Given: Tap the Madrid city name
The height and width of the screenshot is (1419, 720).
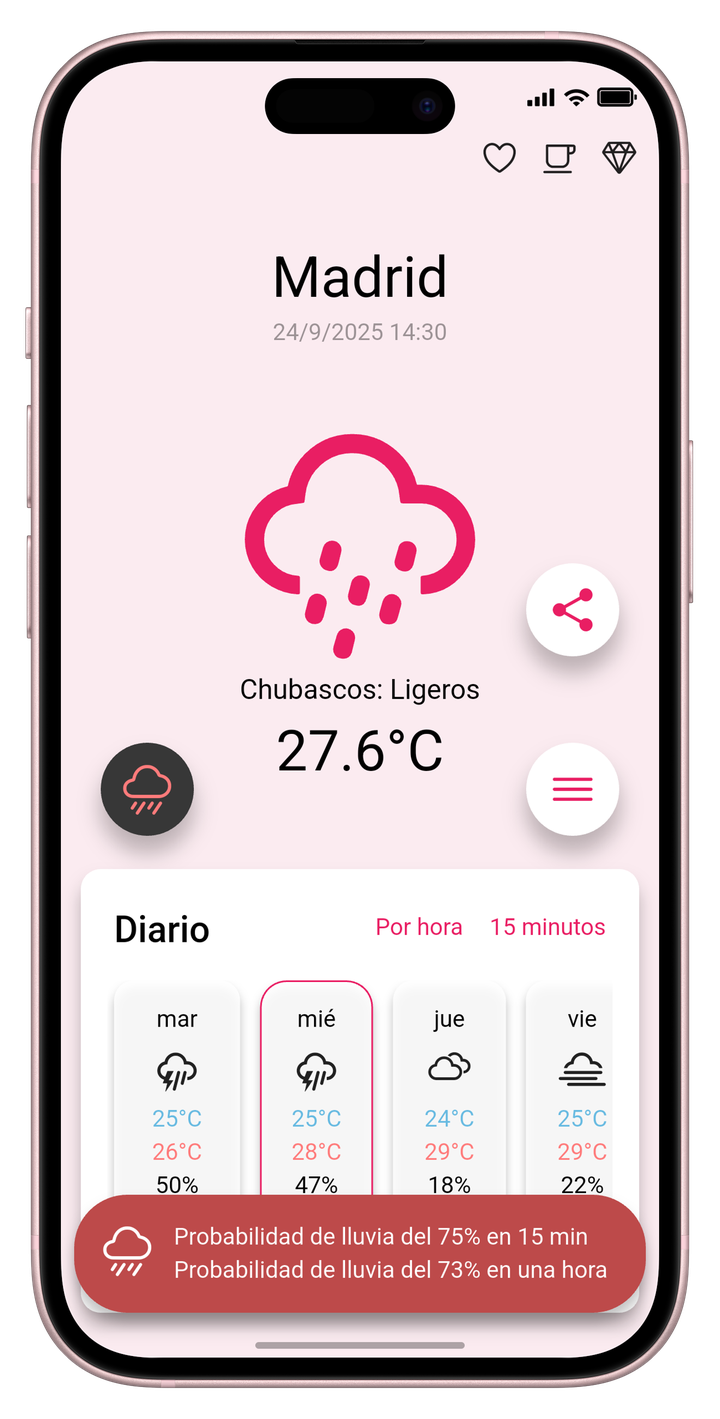Looking at the screenshot, I should (359, 277).
